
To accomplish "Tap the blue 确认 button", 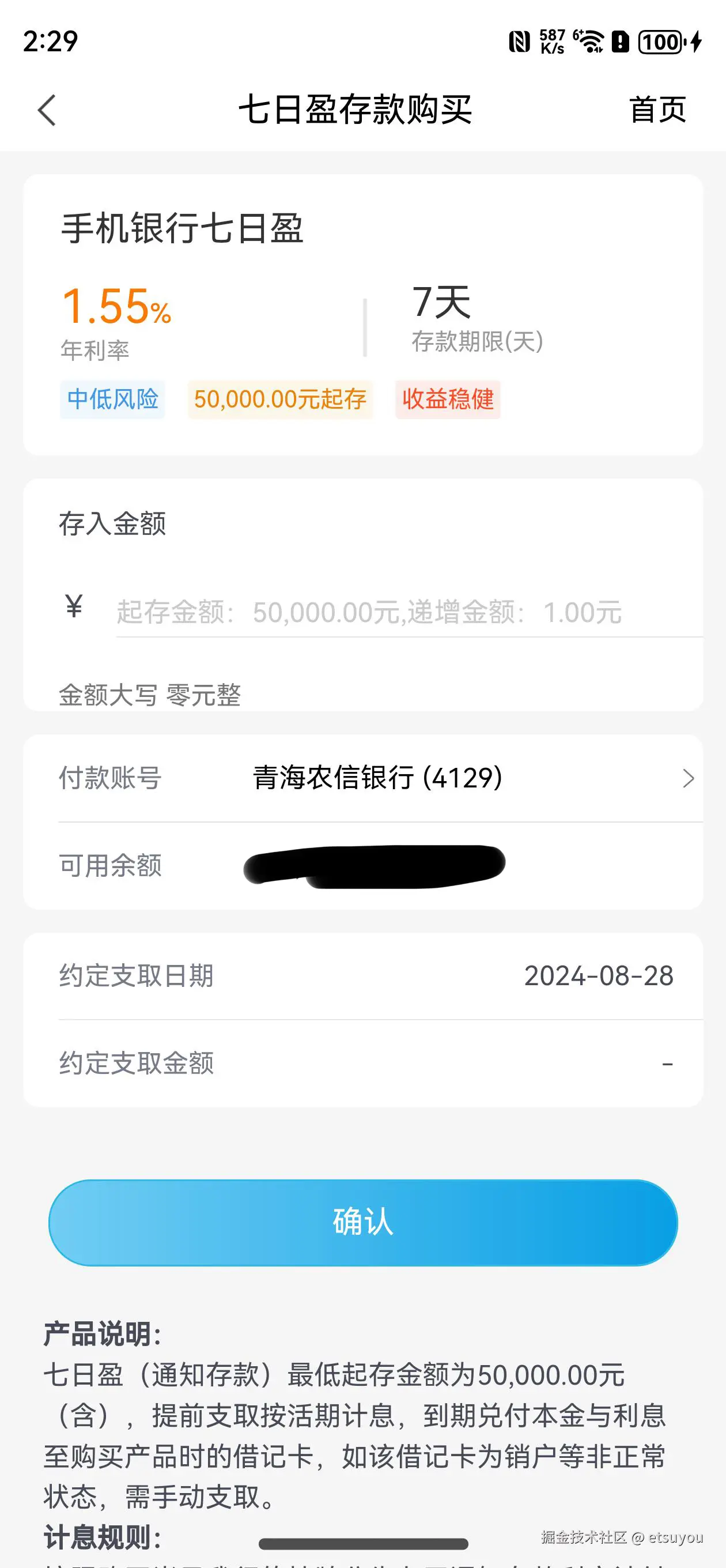I will [362, 1223].
